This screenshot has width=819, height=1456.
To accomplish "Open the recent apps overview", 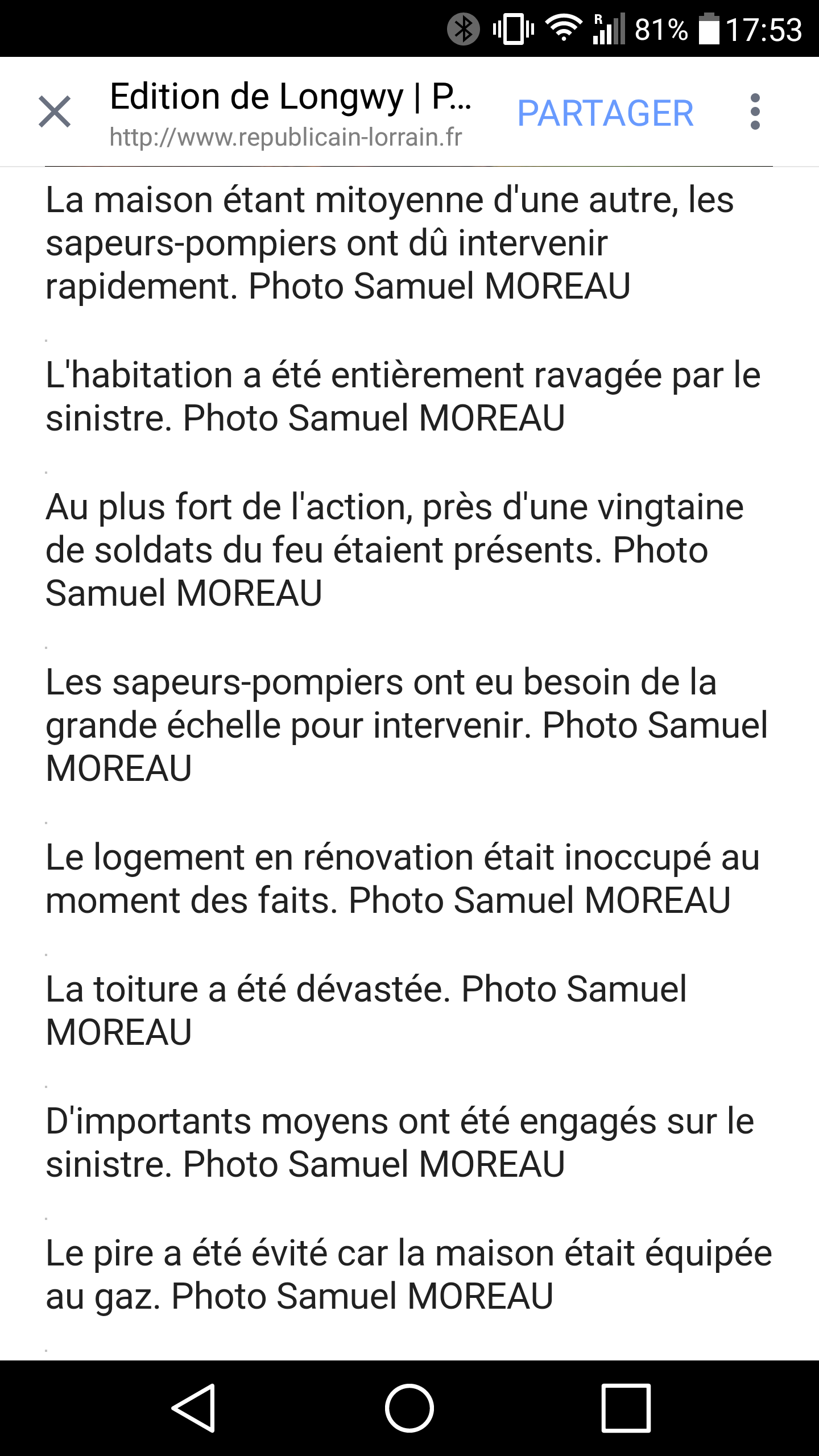I will (x=626, y=1408).
